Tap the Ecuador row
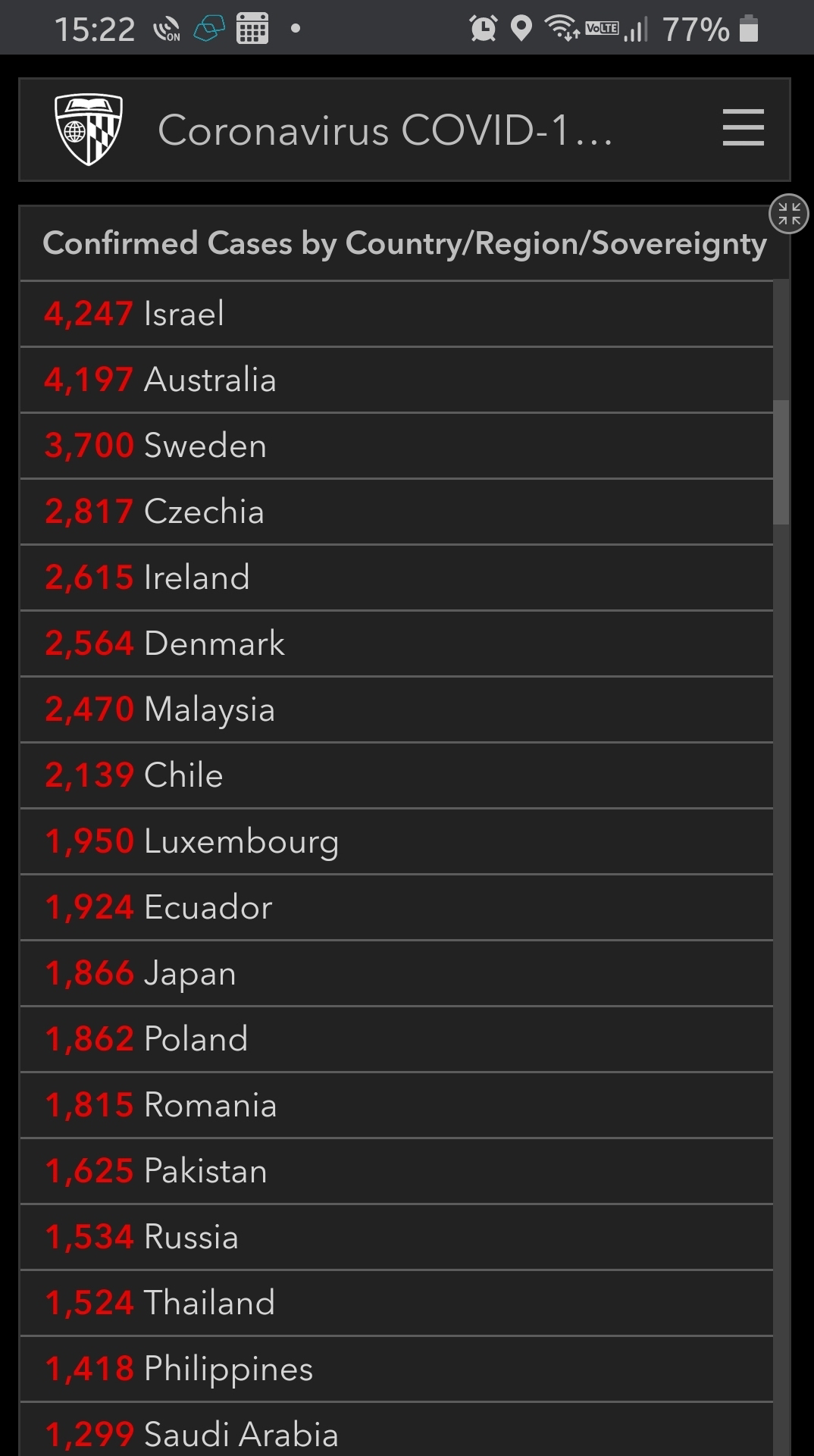This screenshot has height=1456, width=814. 396,907
